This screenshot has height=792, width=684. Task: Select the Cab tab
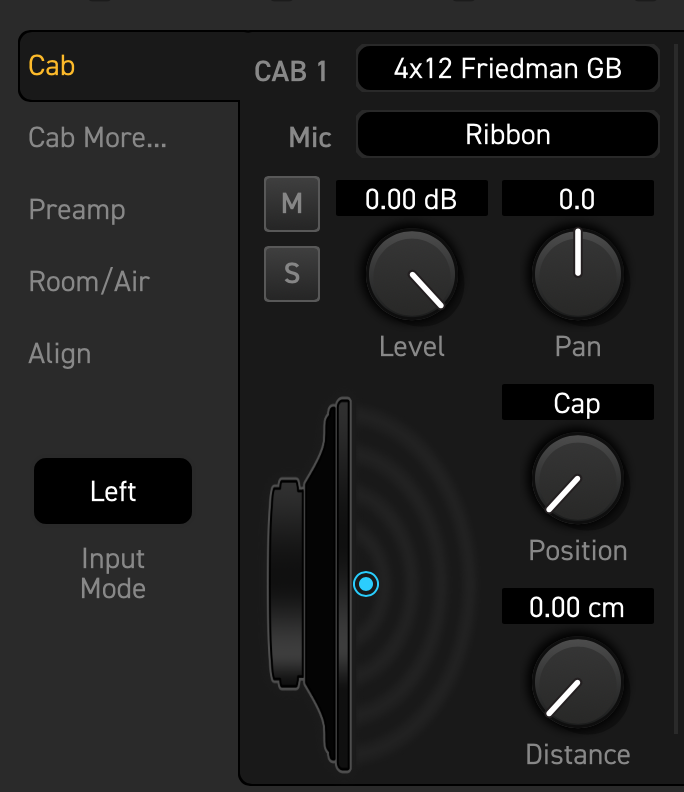pyautogui.click(x=52, y=66)
